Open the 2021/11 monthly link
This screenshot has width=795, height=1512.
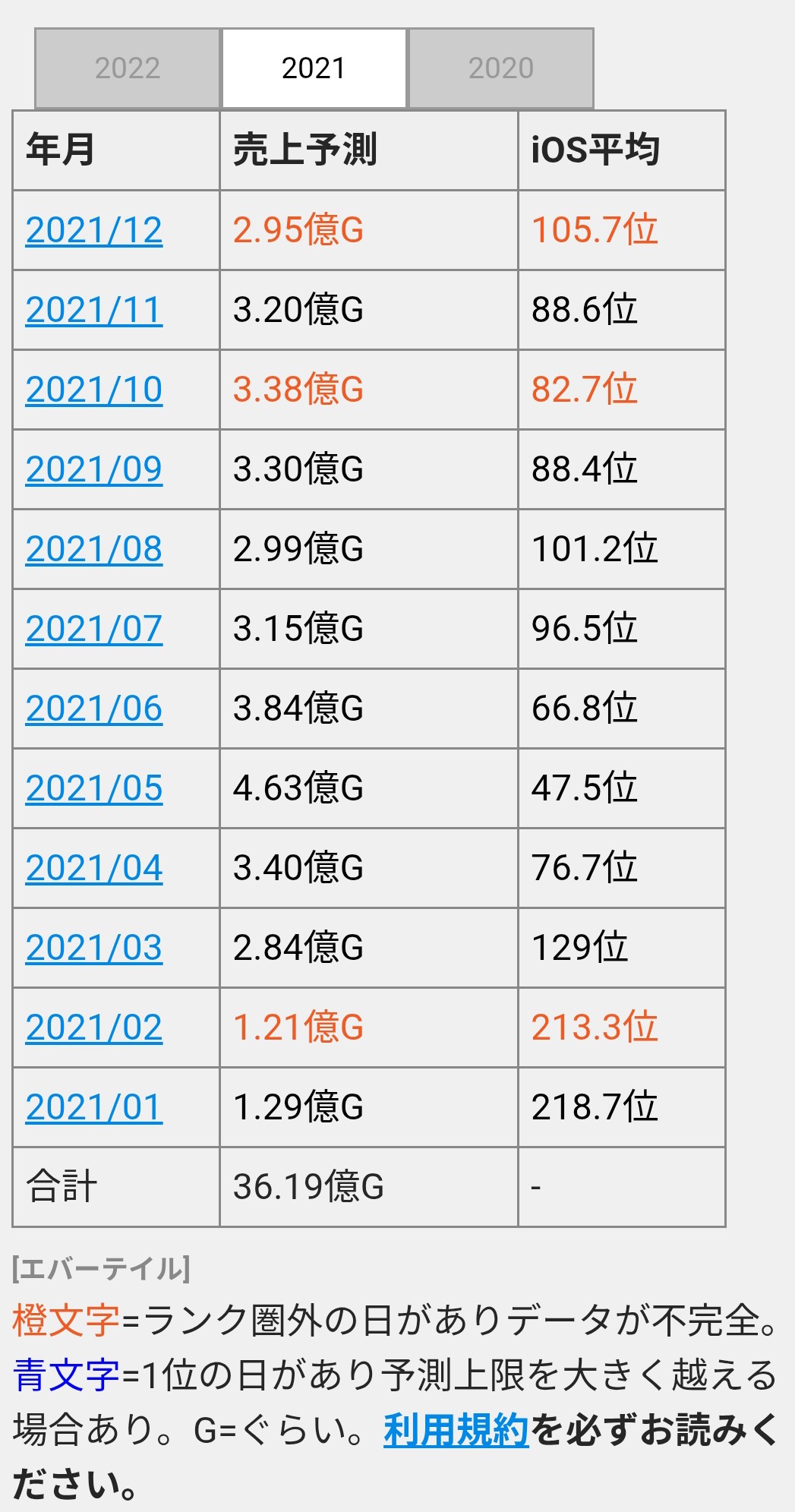[x=94, y=310]
